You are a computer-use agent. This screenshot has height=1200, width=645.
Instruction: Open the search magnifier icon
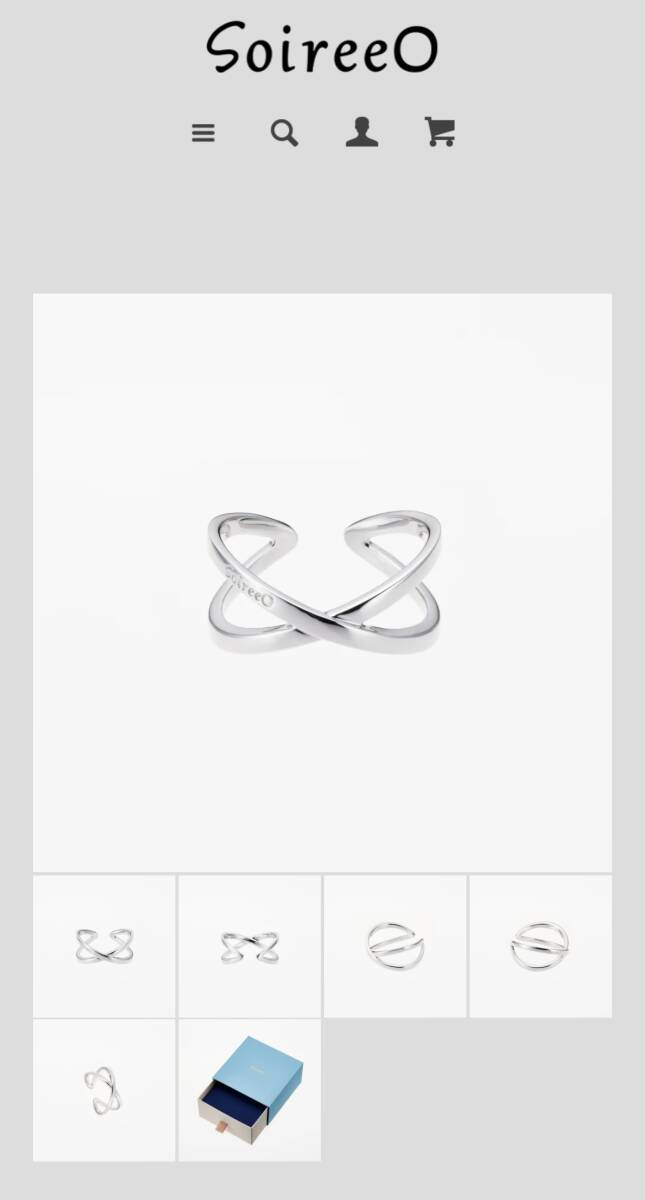[x=284, y=133]
